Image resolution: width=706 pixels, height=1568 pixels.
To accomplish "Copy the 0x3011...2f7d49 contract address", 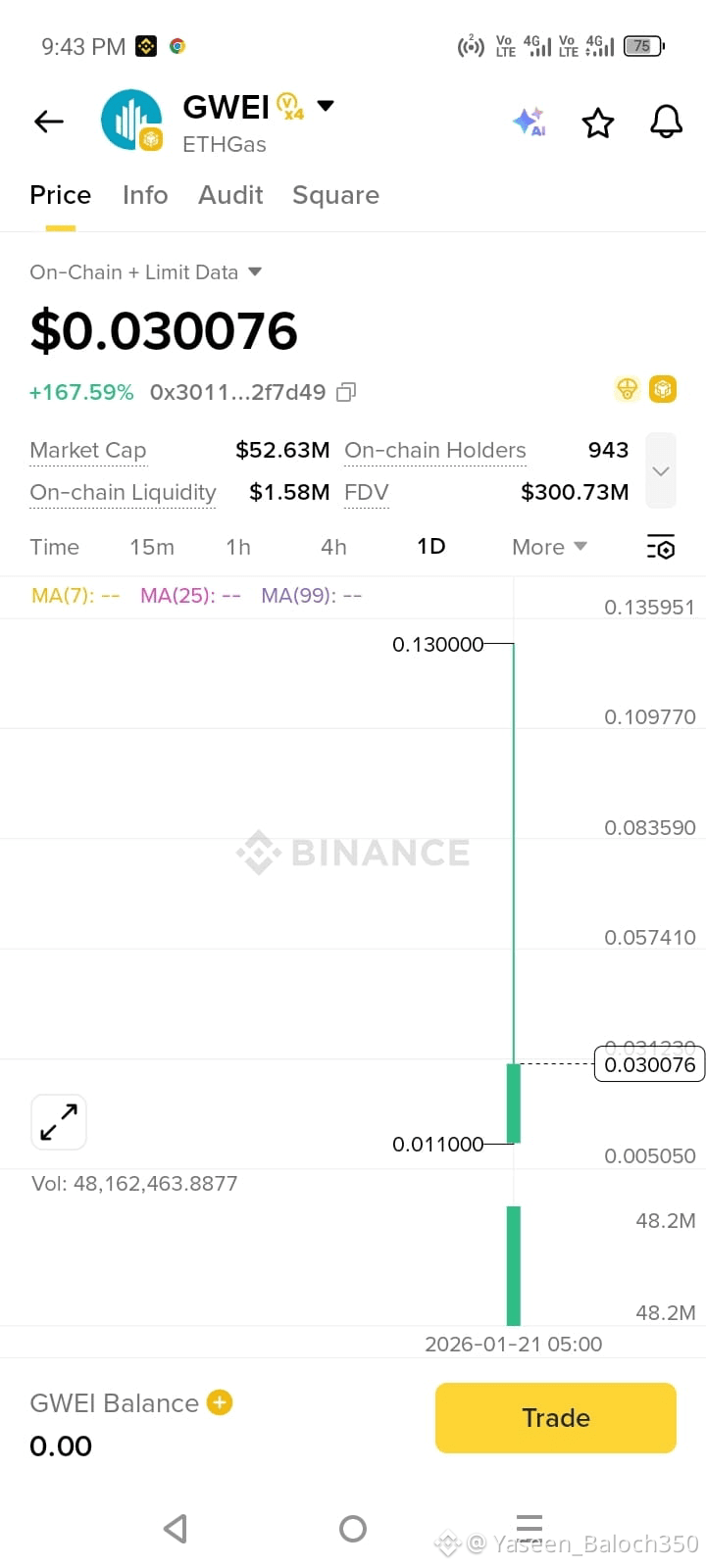I will coord(345,391).
